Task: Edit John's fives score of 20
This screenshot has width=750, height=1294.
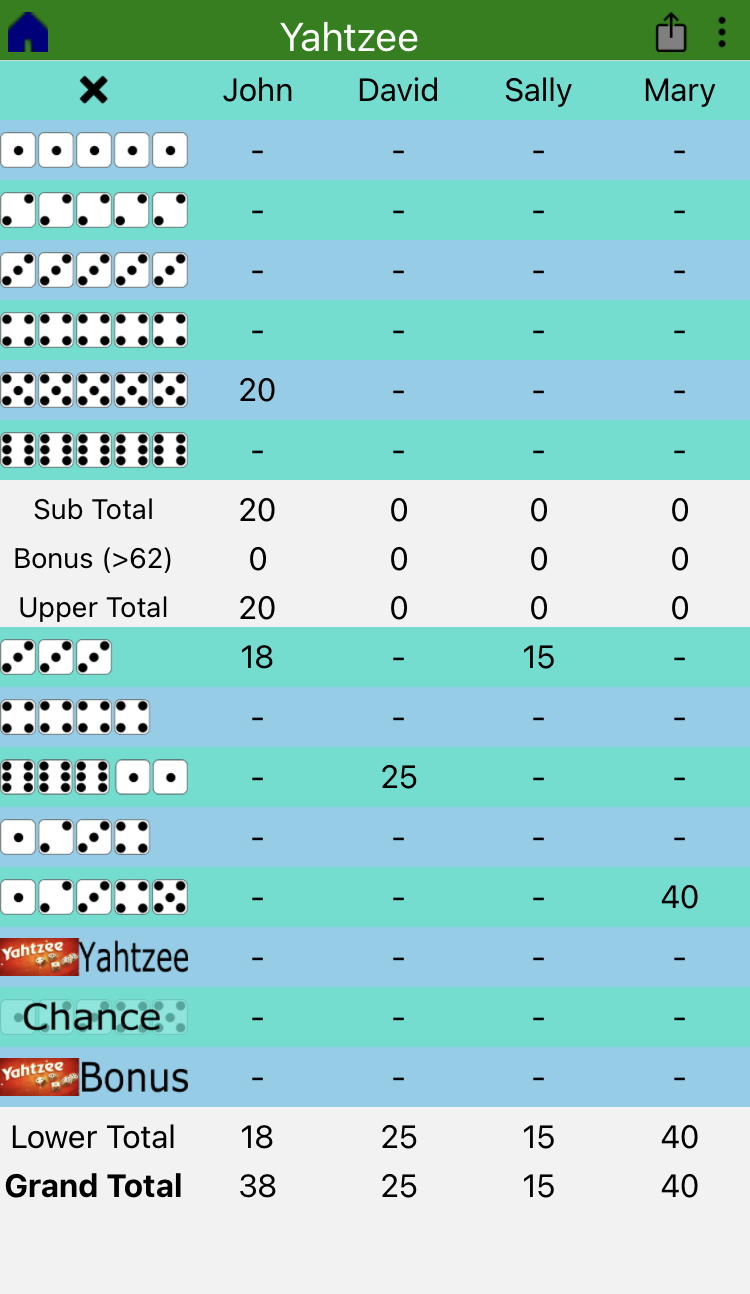Action: (x=257, y=390)
